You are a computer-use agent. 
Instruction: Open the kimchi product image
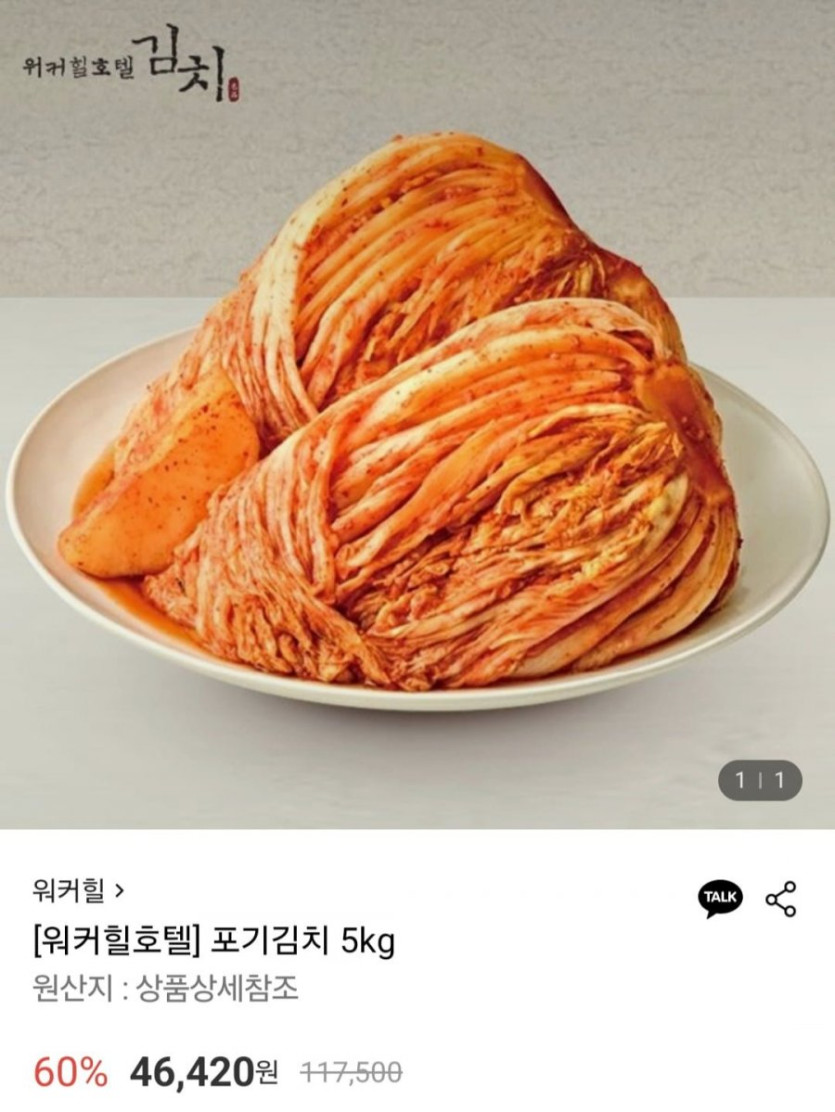pos(417,420)
